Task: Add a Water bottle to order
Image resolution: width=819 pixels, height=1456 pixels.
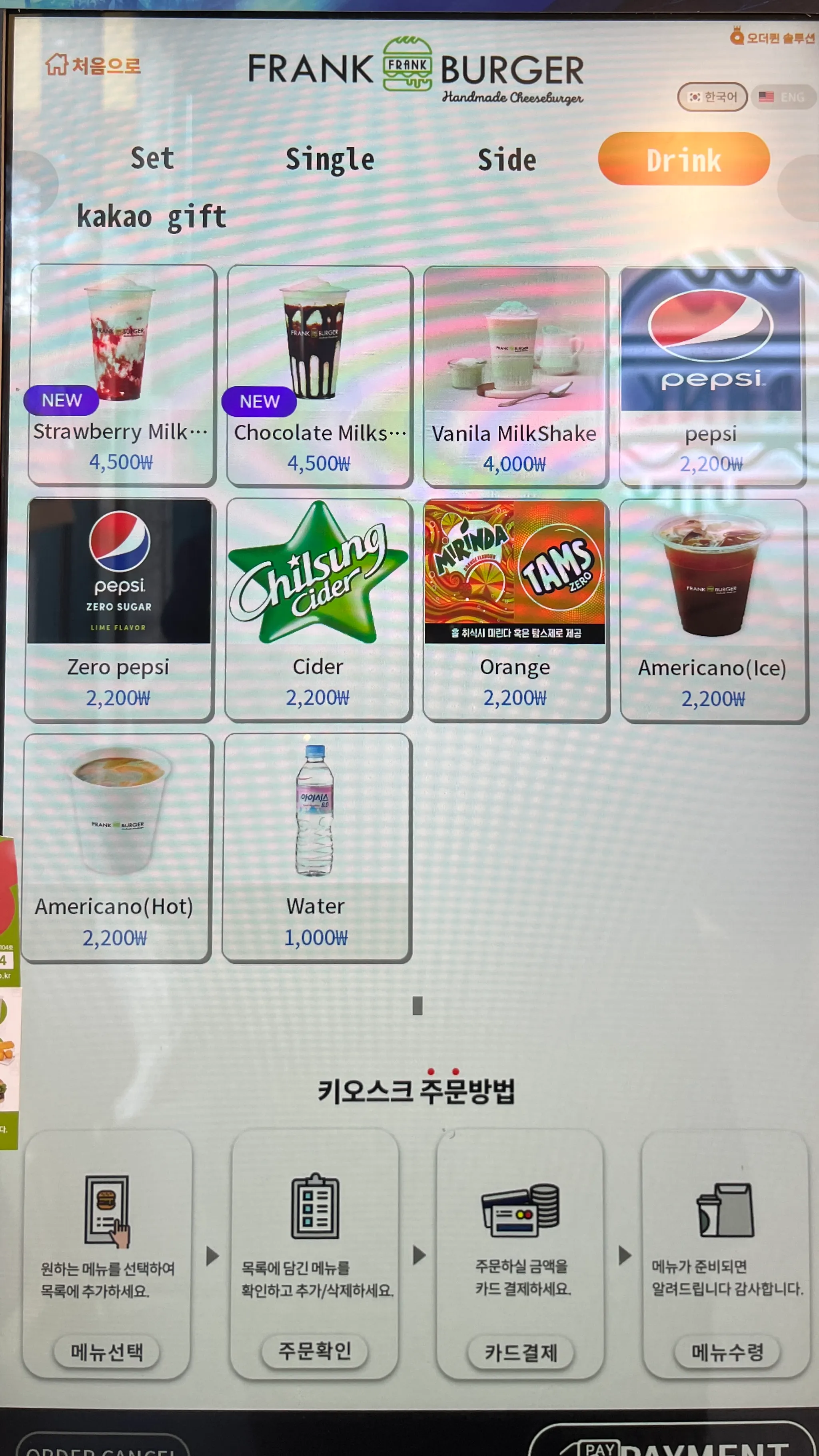Action: 316,847
